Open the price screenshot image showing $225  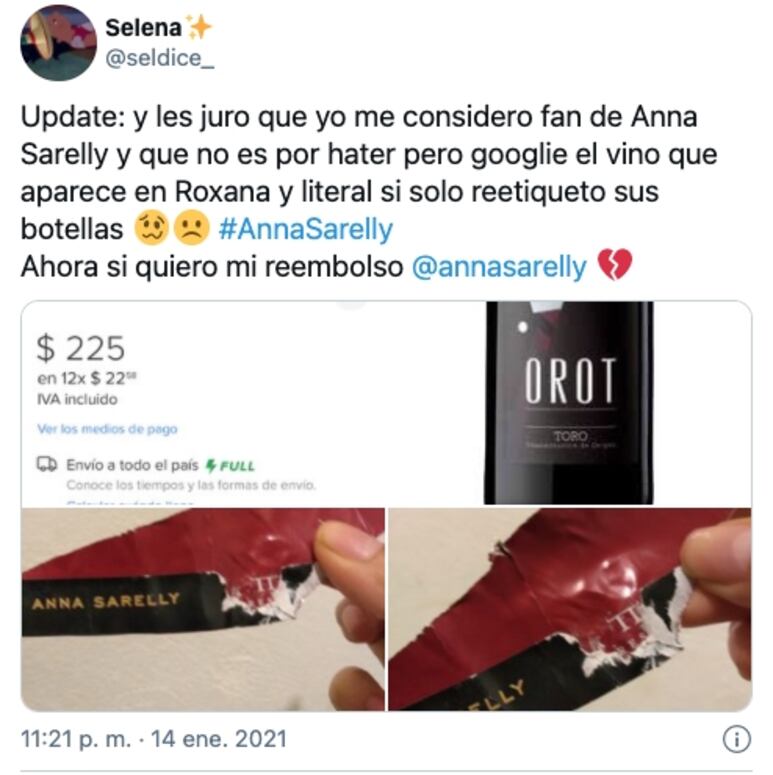pos(200,405)
